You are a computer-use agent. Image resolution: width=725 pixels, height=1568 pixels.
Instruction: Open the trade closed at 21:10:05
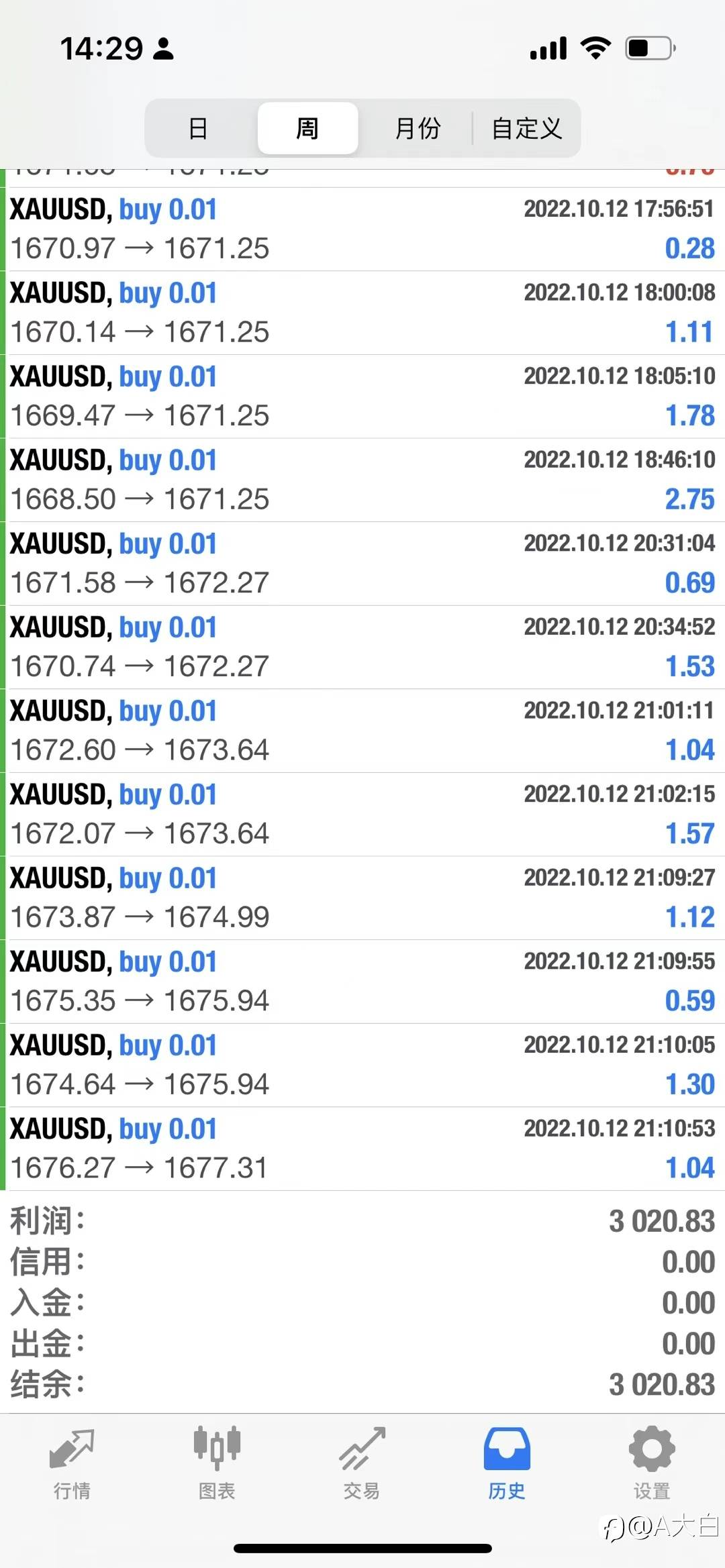(x=362, y=1065)
